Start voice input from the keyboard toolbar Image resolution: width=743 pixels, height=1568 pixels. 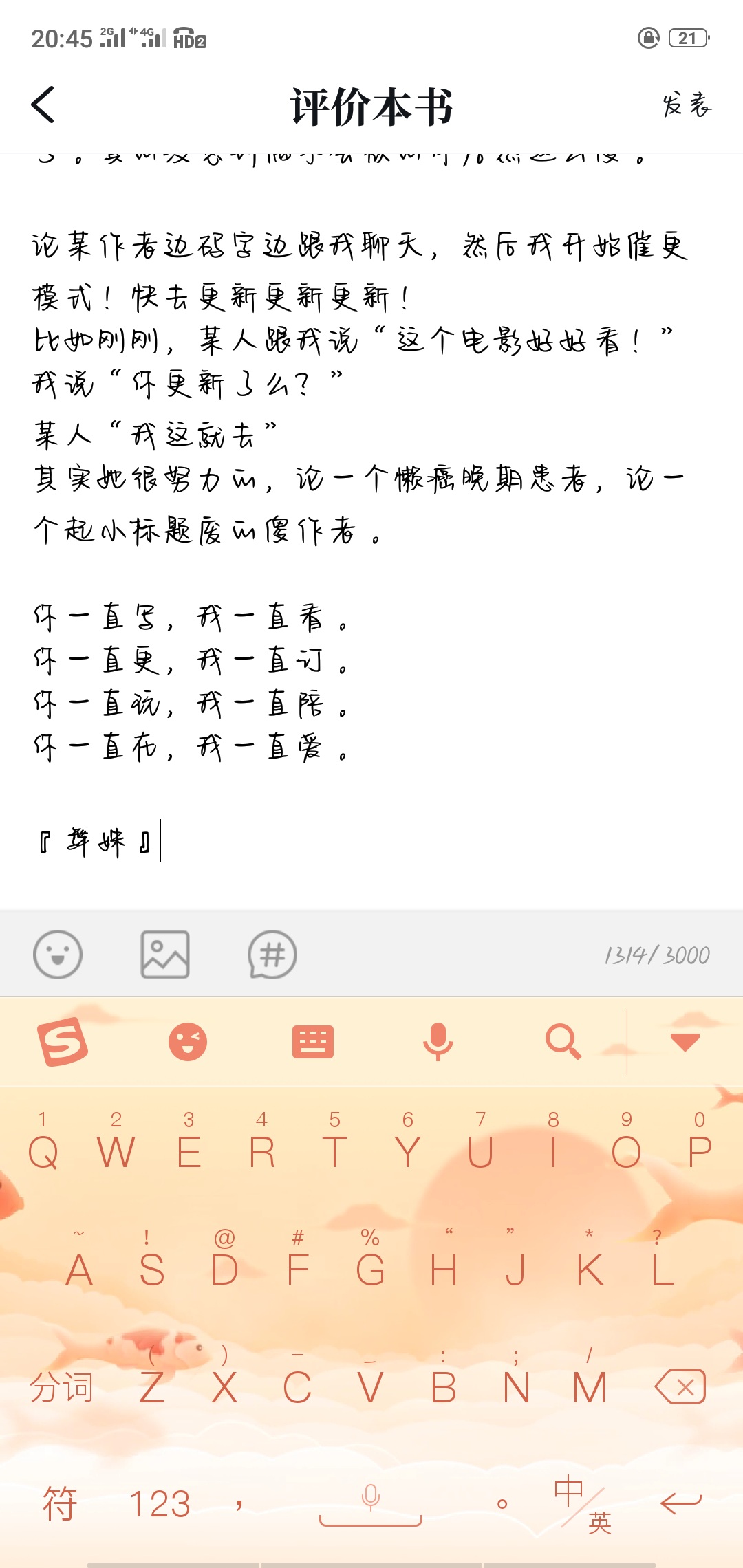438,1042
